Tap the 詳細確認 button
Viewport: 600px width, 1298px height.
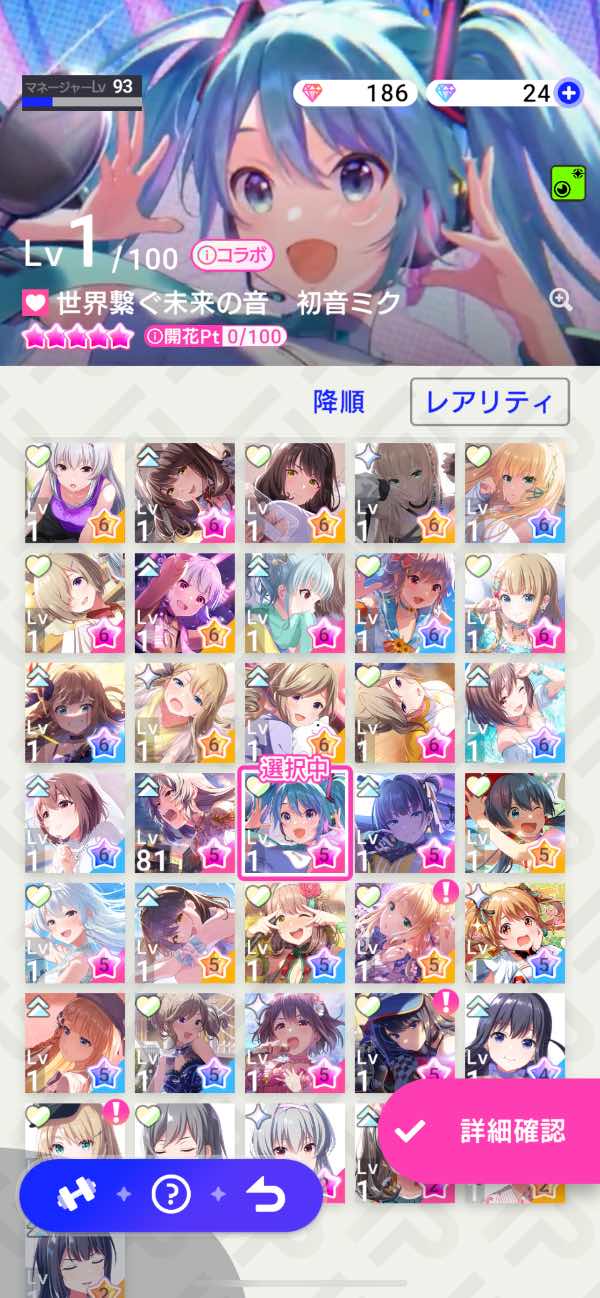tap(490, 1131)
